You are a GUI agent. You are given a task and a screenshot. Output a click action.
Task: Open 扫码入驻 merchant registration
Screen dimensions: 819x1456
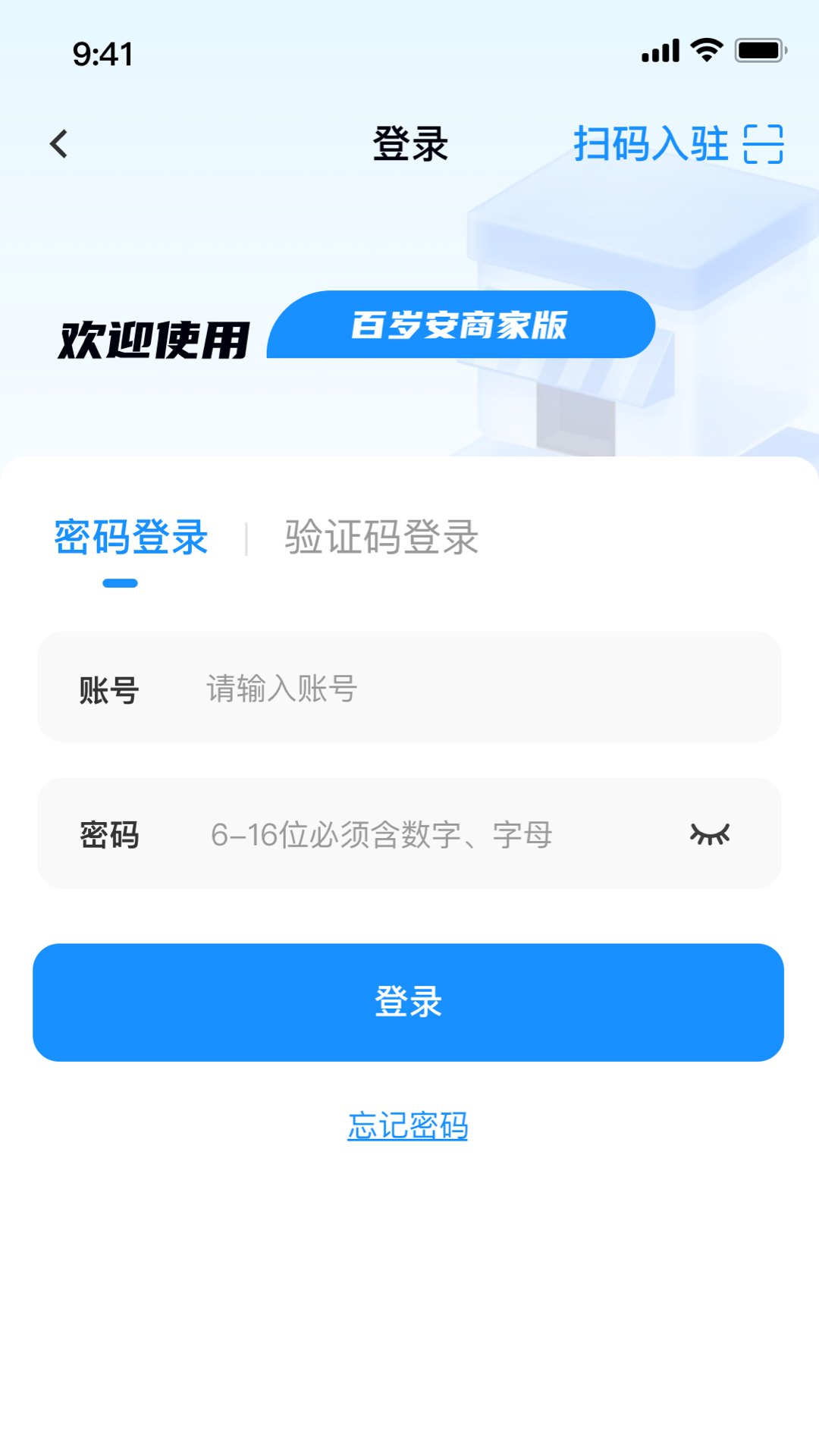tap(652, 144)
